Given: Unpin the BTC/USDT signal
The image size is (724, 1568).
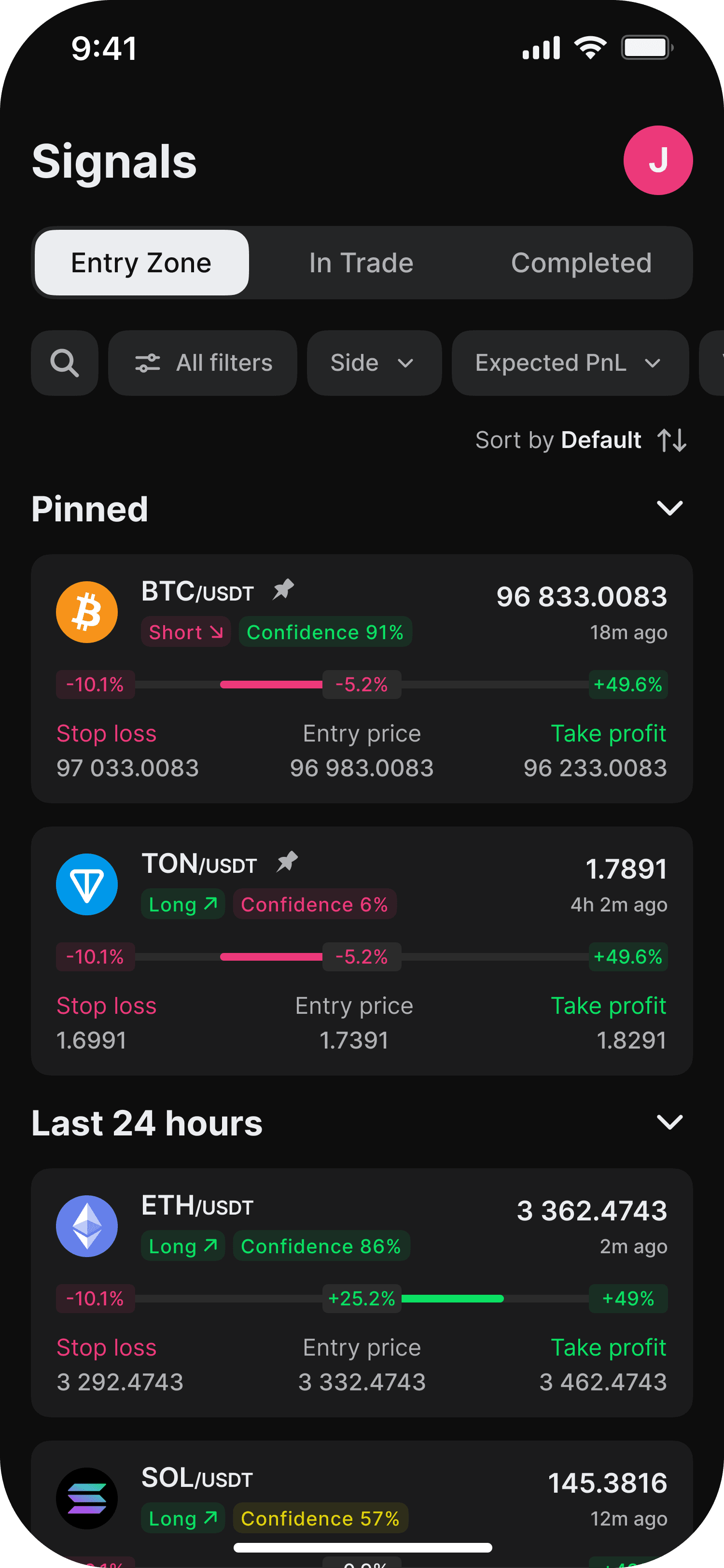Looking at the screenshot, I should (283, 588).
